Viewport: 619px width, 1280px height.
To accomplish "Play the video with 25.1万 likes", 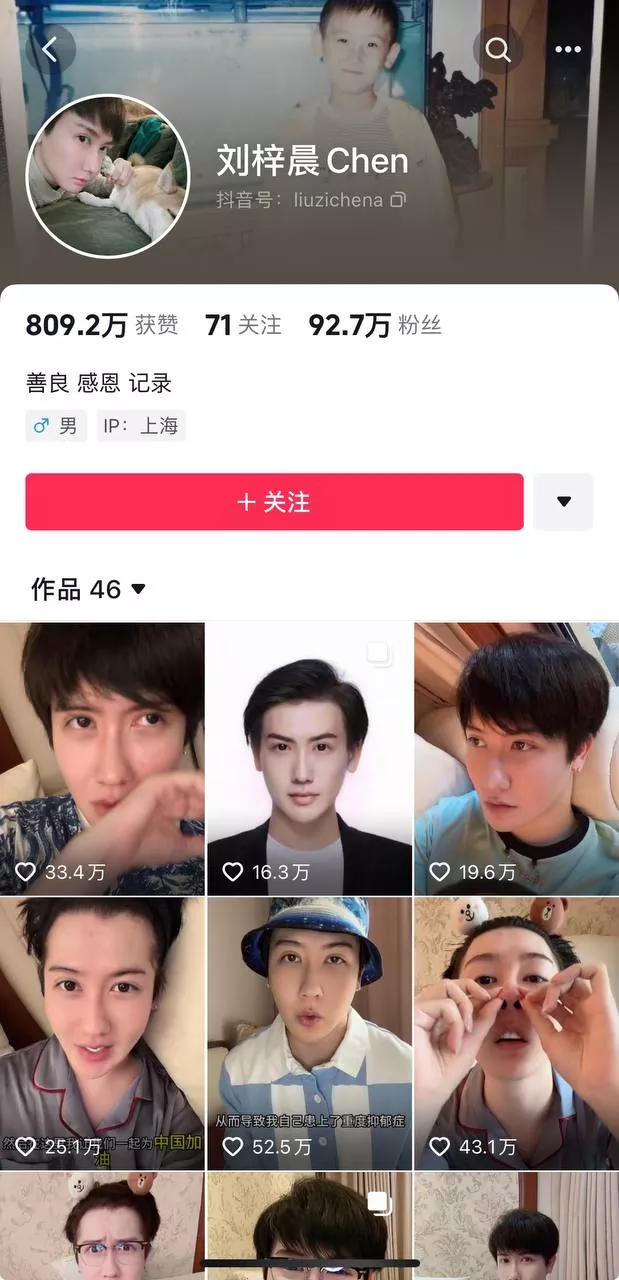I will (x=102, y=1034).
